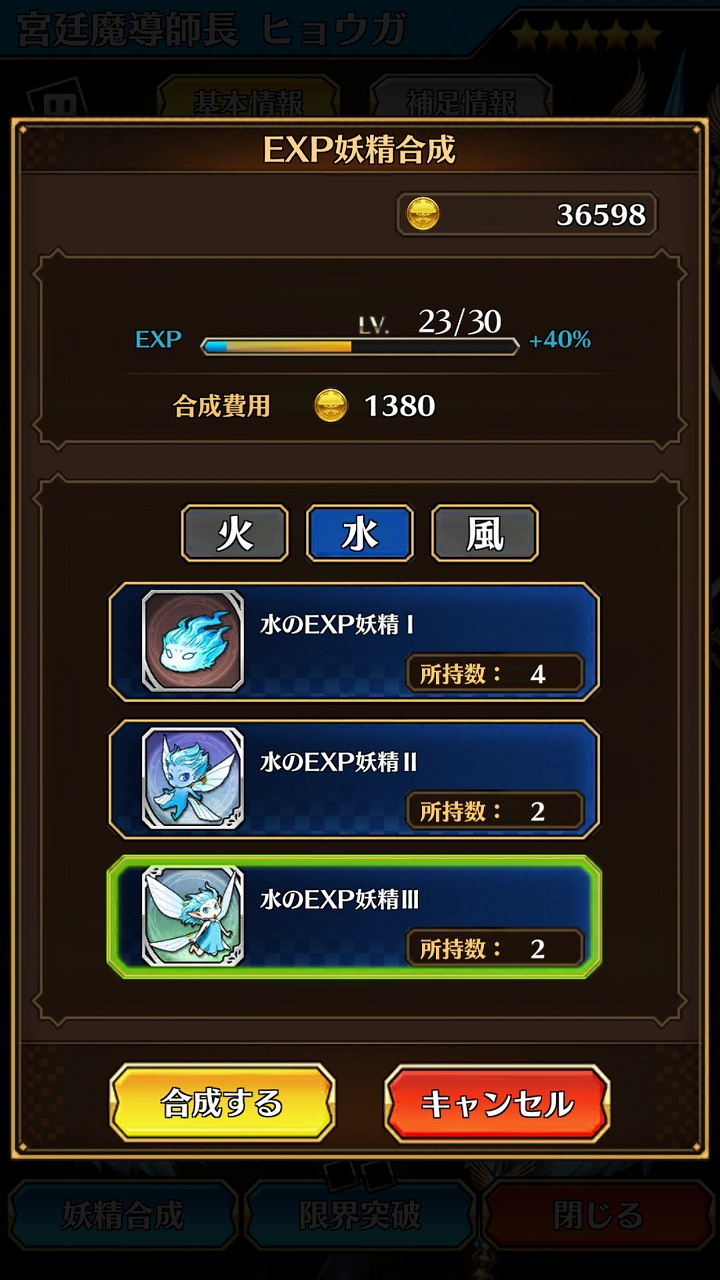The width and height of the screenshot is (720, 1280).
Task: Choose 水のEXP妖精 II row
Action: 354,779
